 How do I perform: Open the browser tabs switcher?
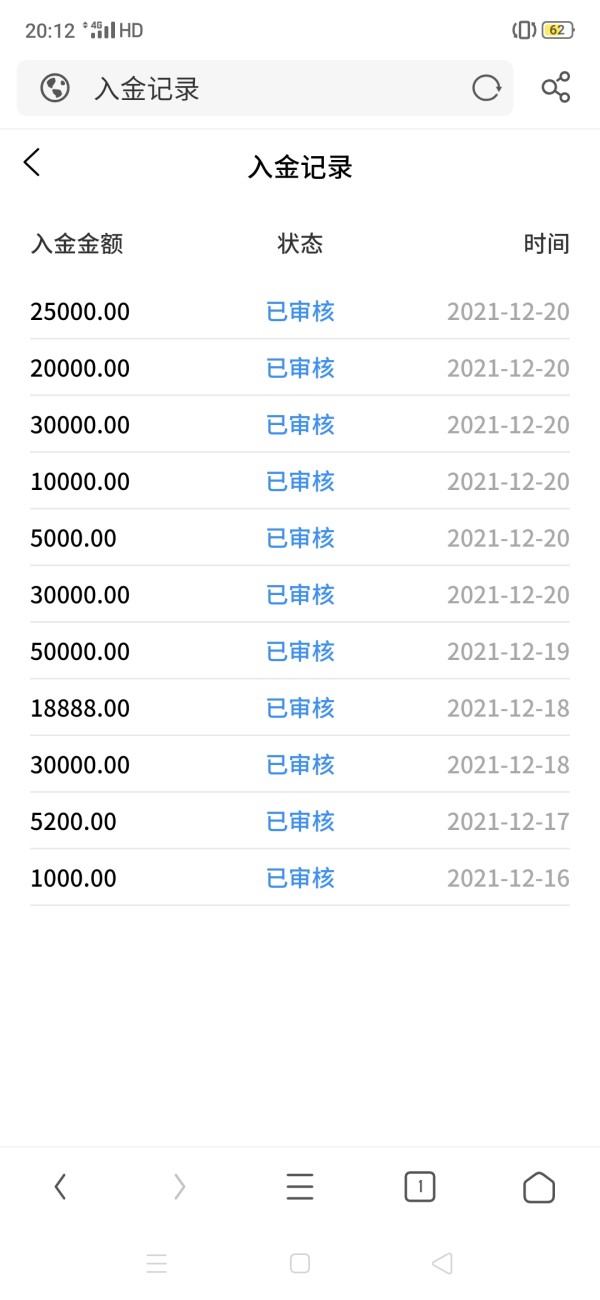tap(420, 1187)
